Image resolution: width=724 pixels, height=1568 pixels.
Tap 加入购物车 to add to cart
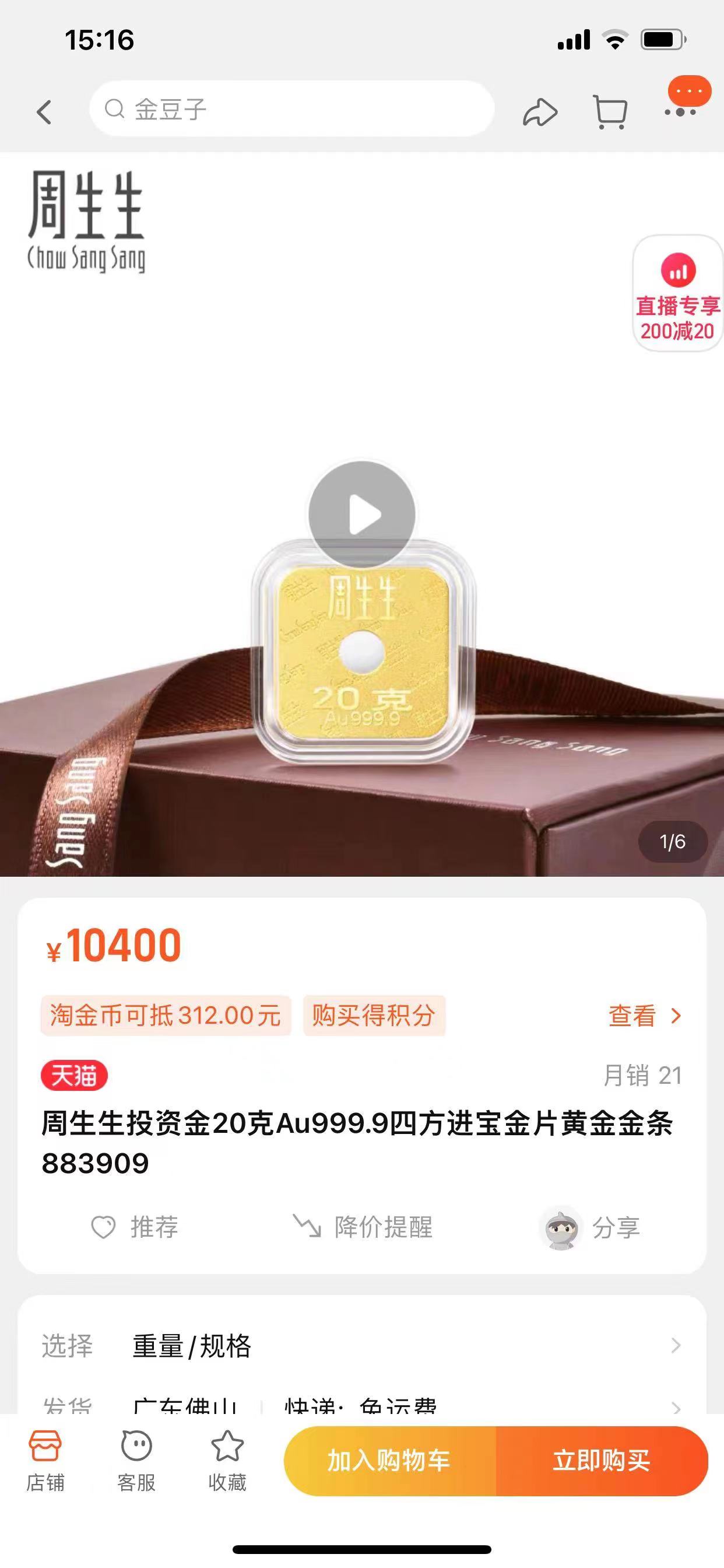[389, 1461]
